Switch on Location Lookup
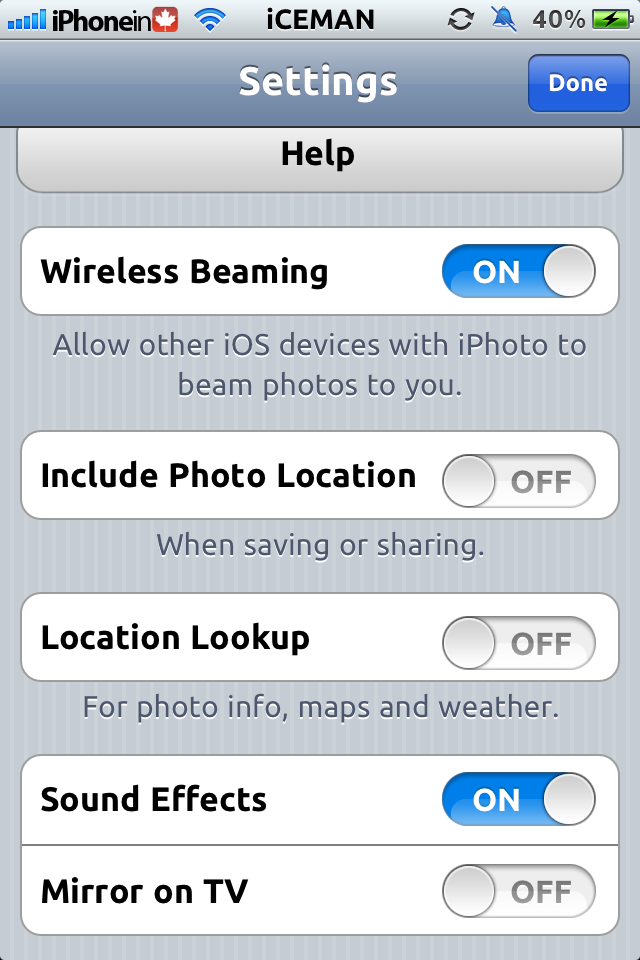 518,643
